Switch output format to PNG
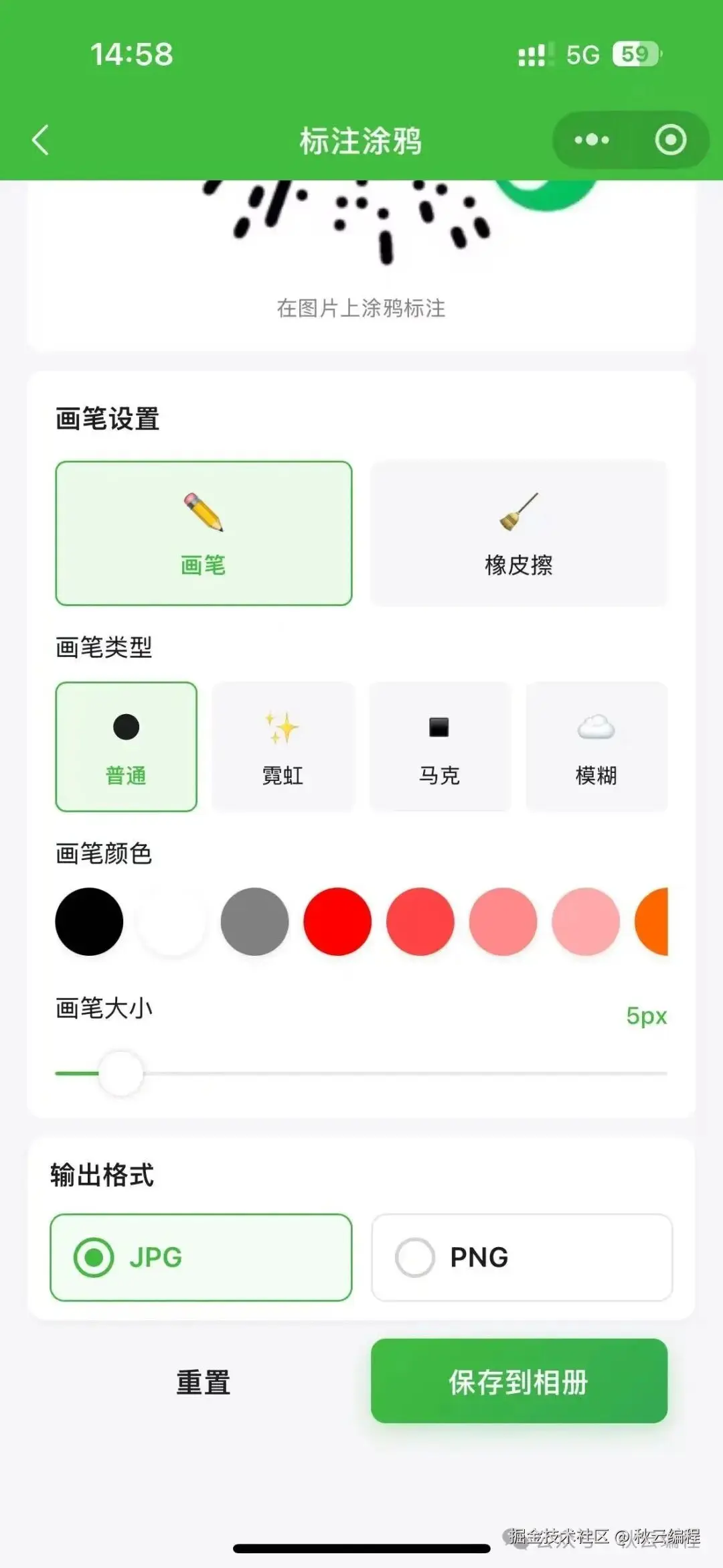723x1568 pixels. [521, 1257]
